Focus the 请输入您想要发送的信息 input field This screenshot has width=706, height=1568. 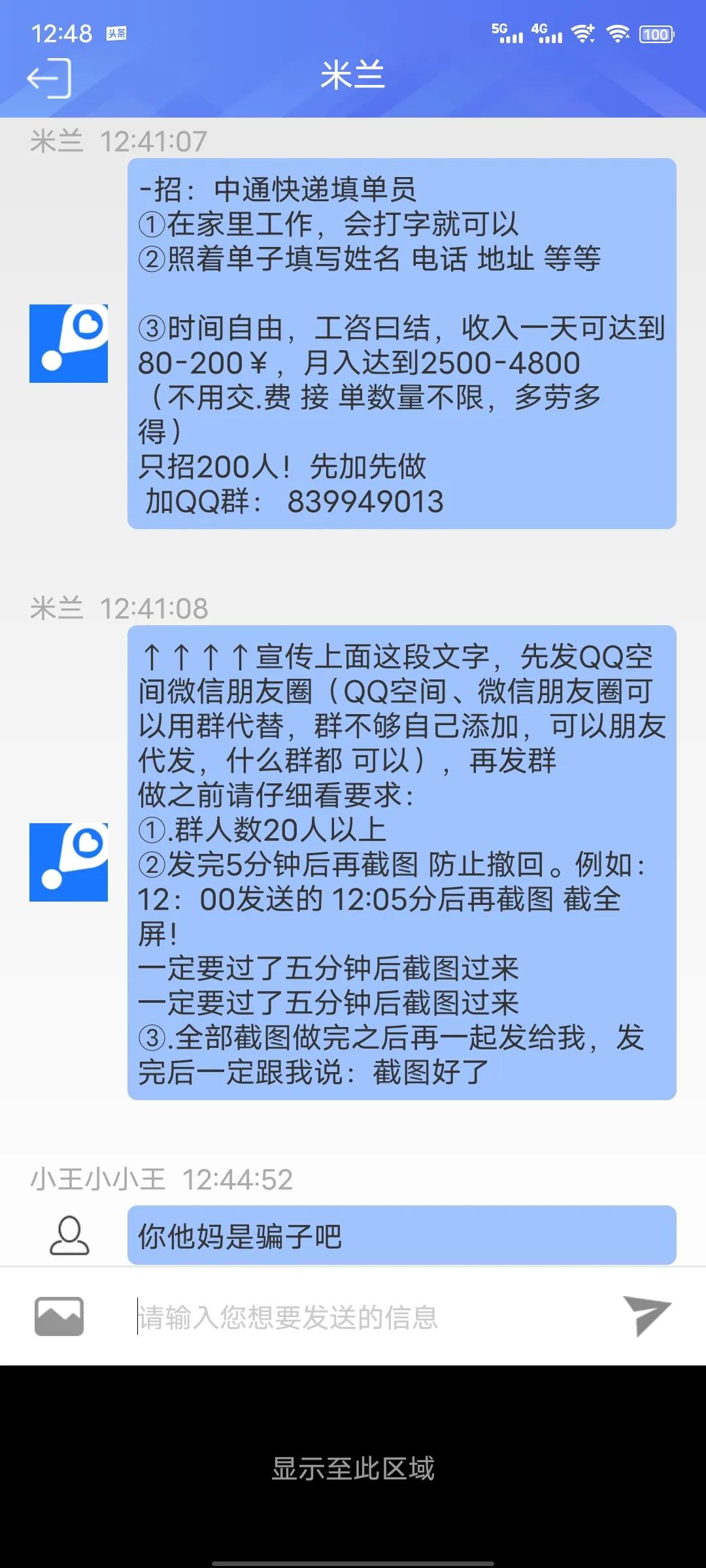click(327, 1318)
